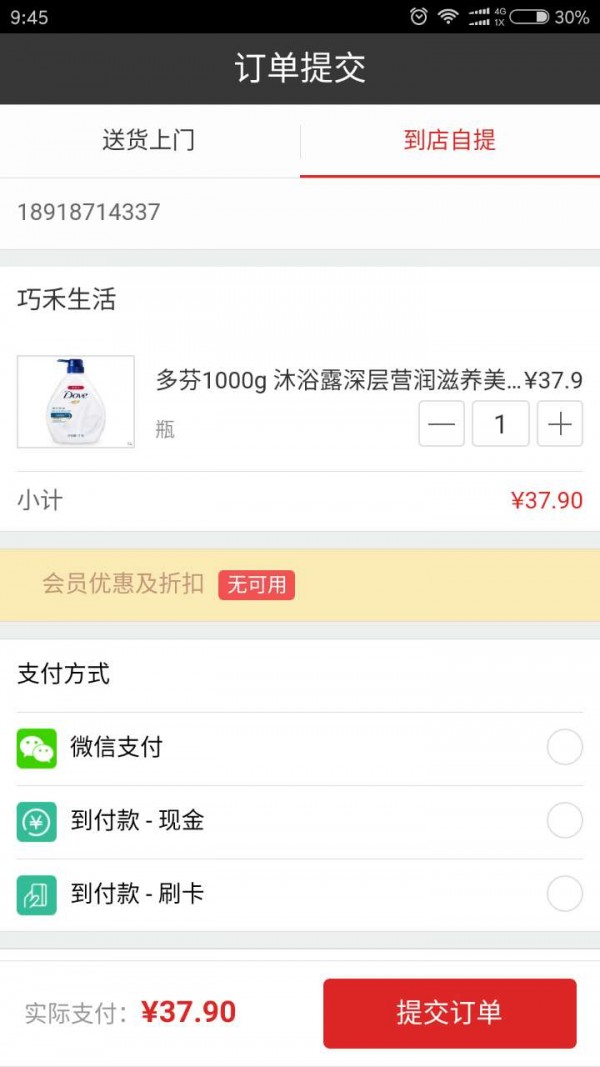
Task: Switch to the 送货上门 tab
Action: 149,140
